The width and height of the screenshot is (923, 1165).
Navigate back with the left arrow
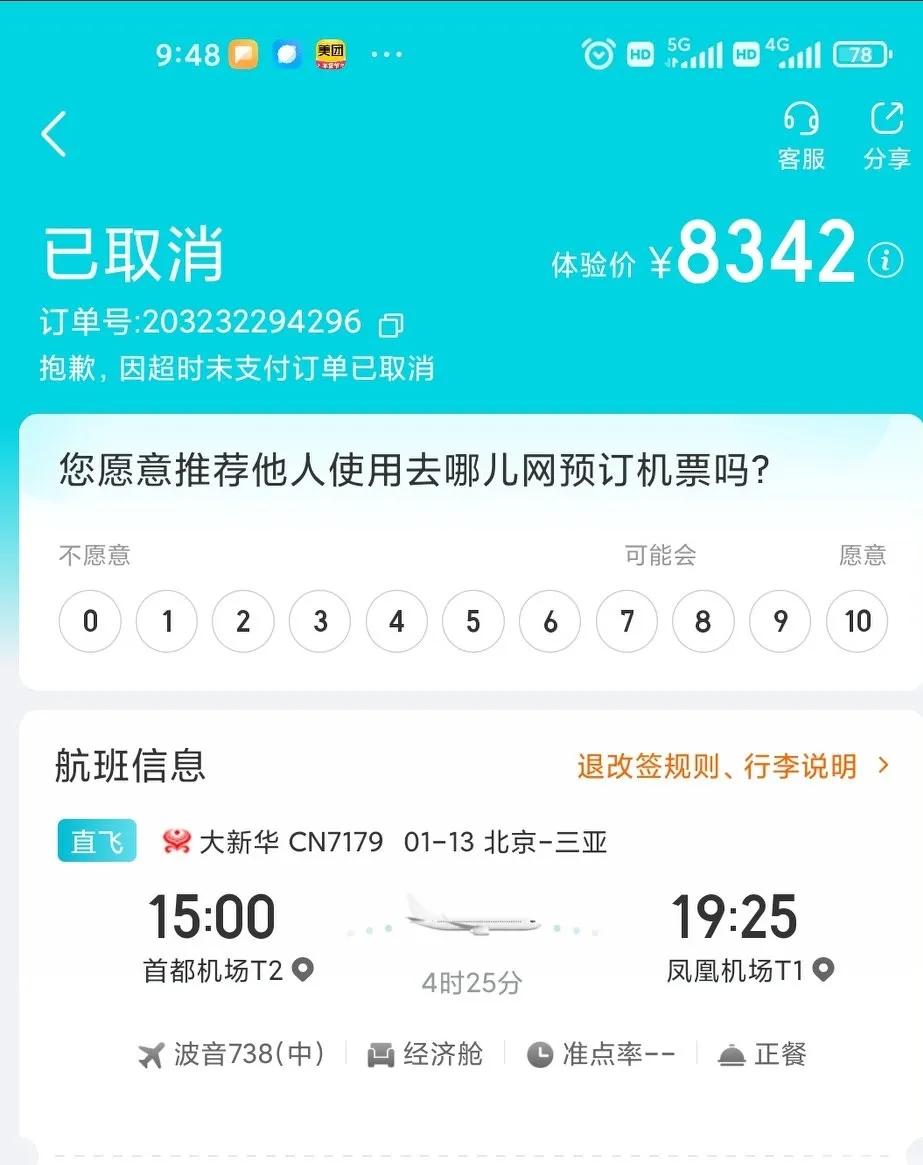54,135
